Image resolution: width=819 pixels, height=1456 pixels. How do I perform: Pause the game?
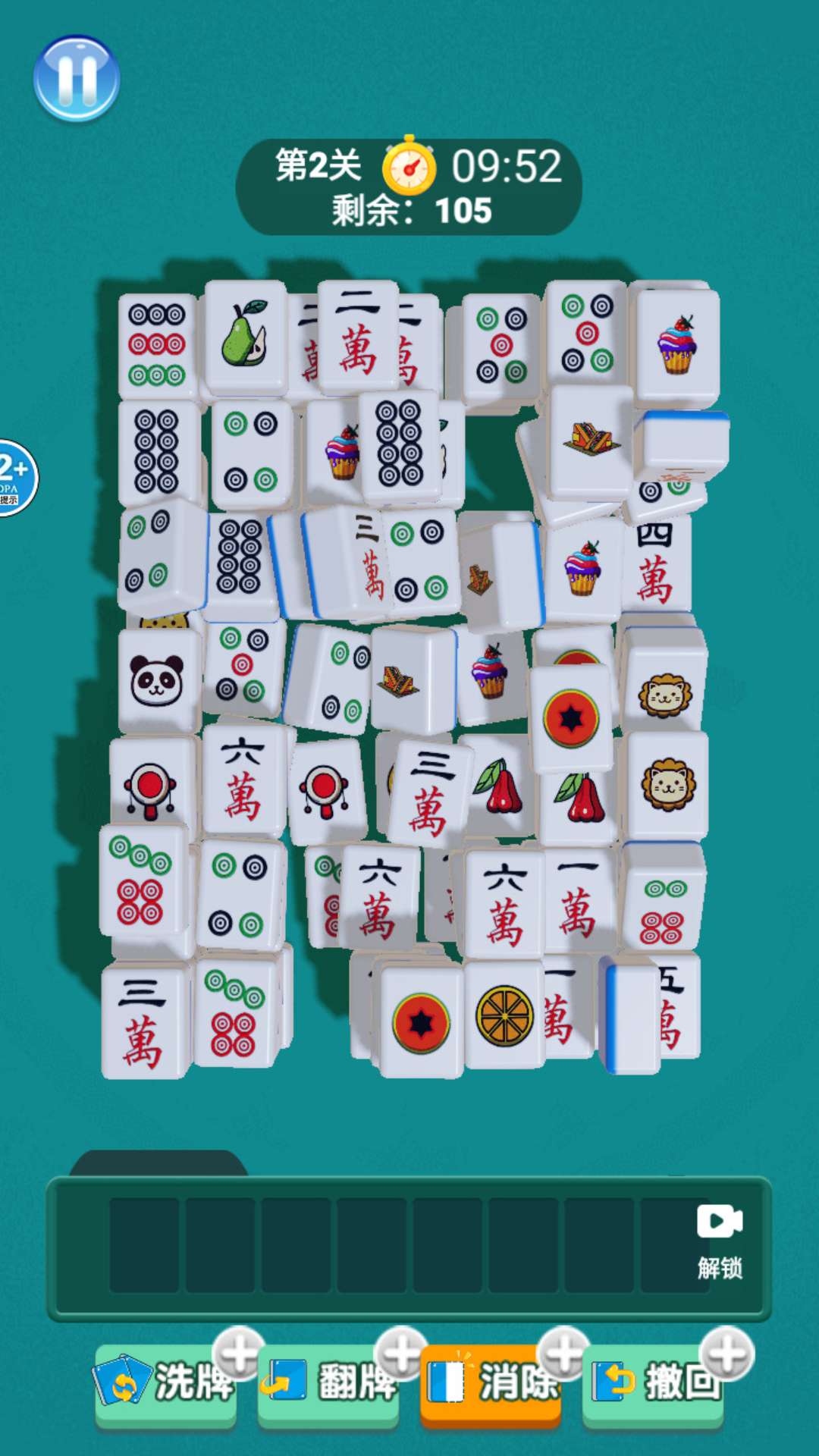point(77,78)
